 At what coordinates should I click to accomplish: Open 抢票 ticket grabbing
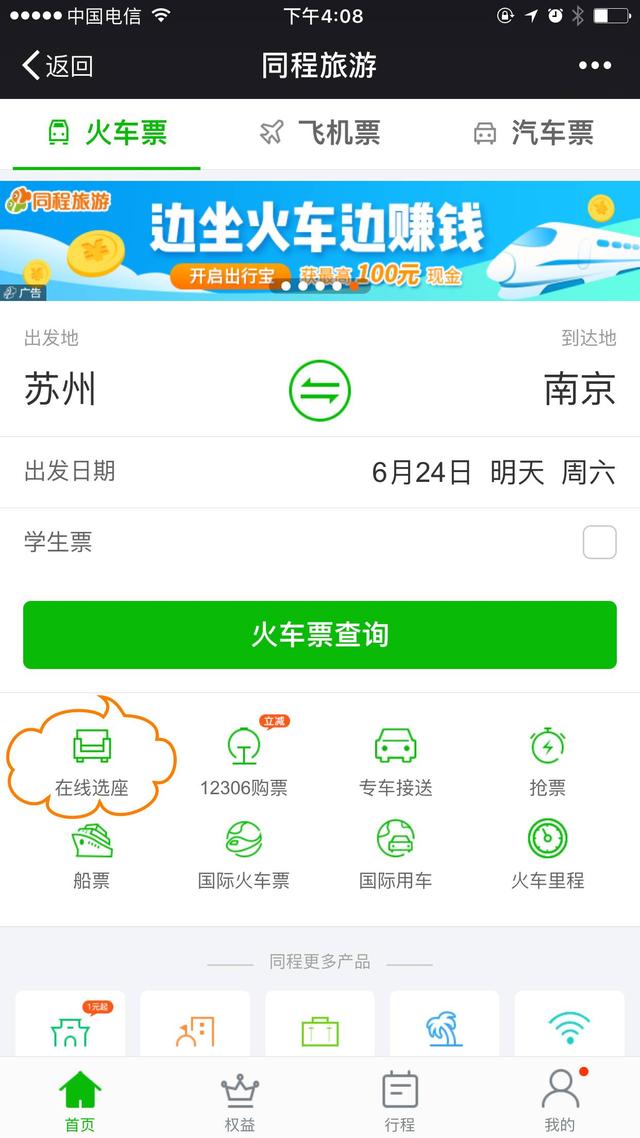(x=547, y=762)
